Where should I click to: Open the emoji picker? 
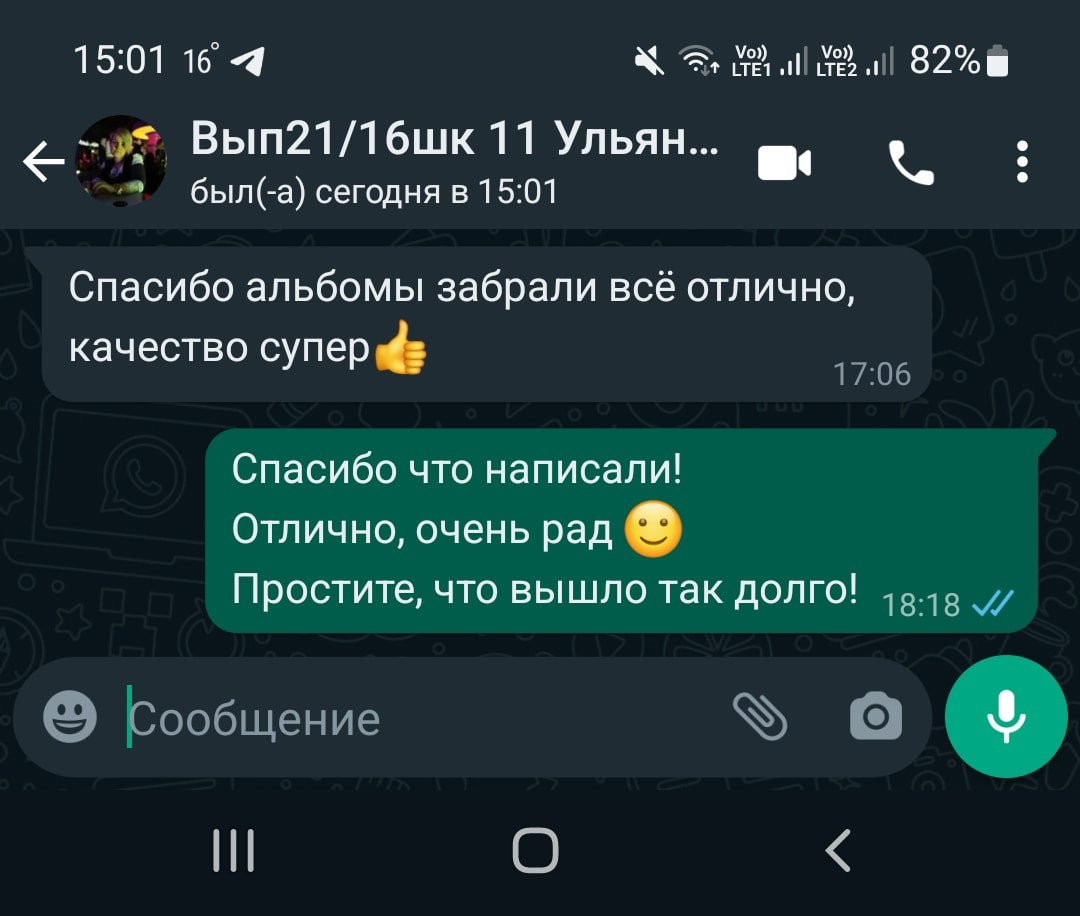(x=71, y=717)
